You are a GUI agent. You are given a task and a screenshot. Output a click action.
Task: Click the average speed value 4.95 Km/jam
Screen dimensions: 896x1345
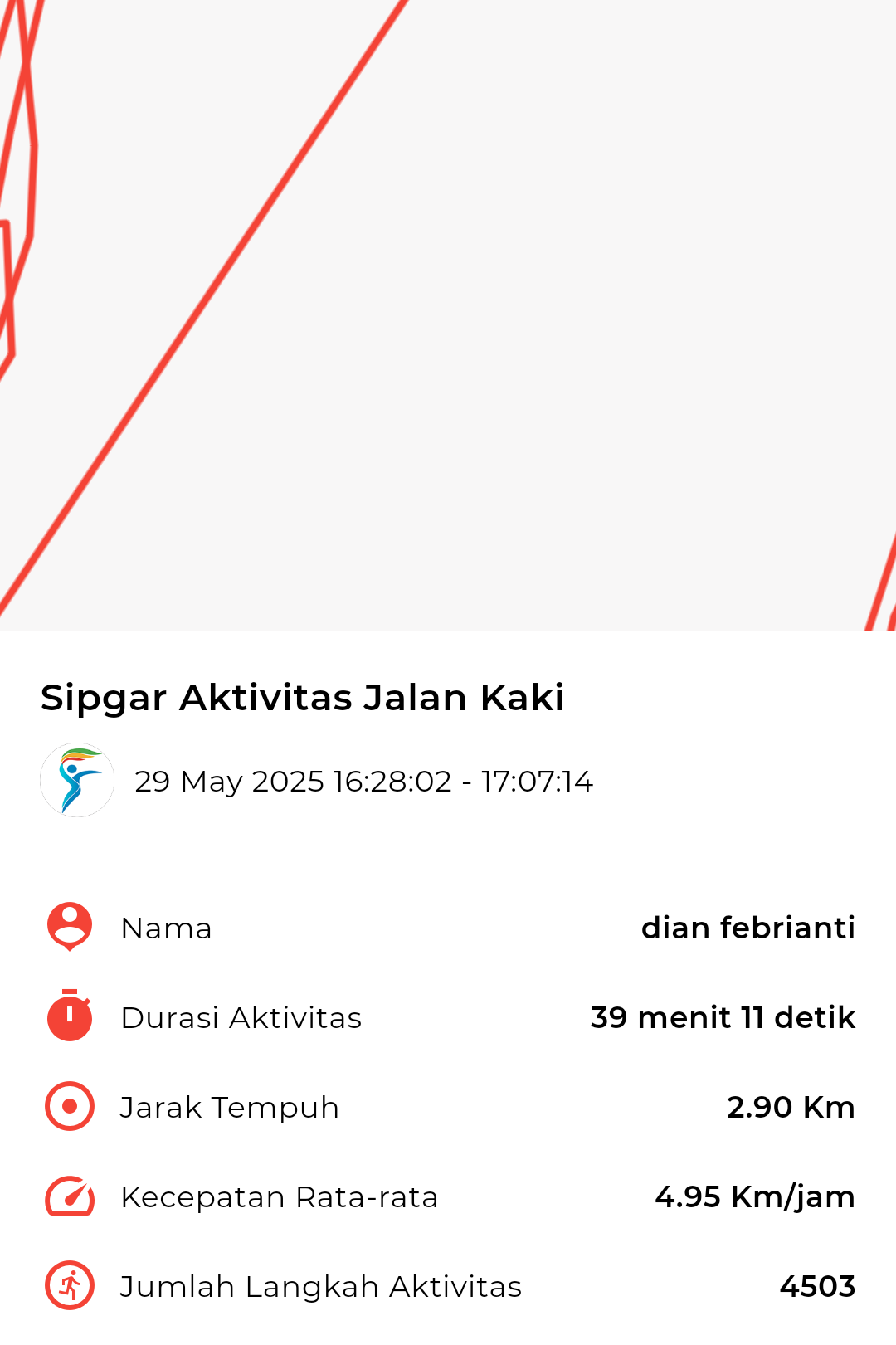[x=754, y=1196]
